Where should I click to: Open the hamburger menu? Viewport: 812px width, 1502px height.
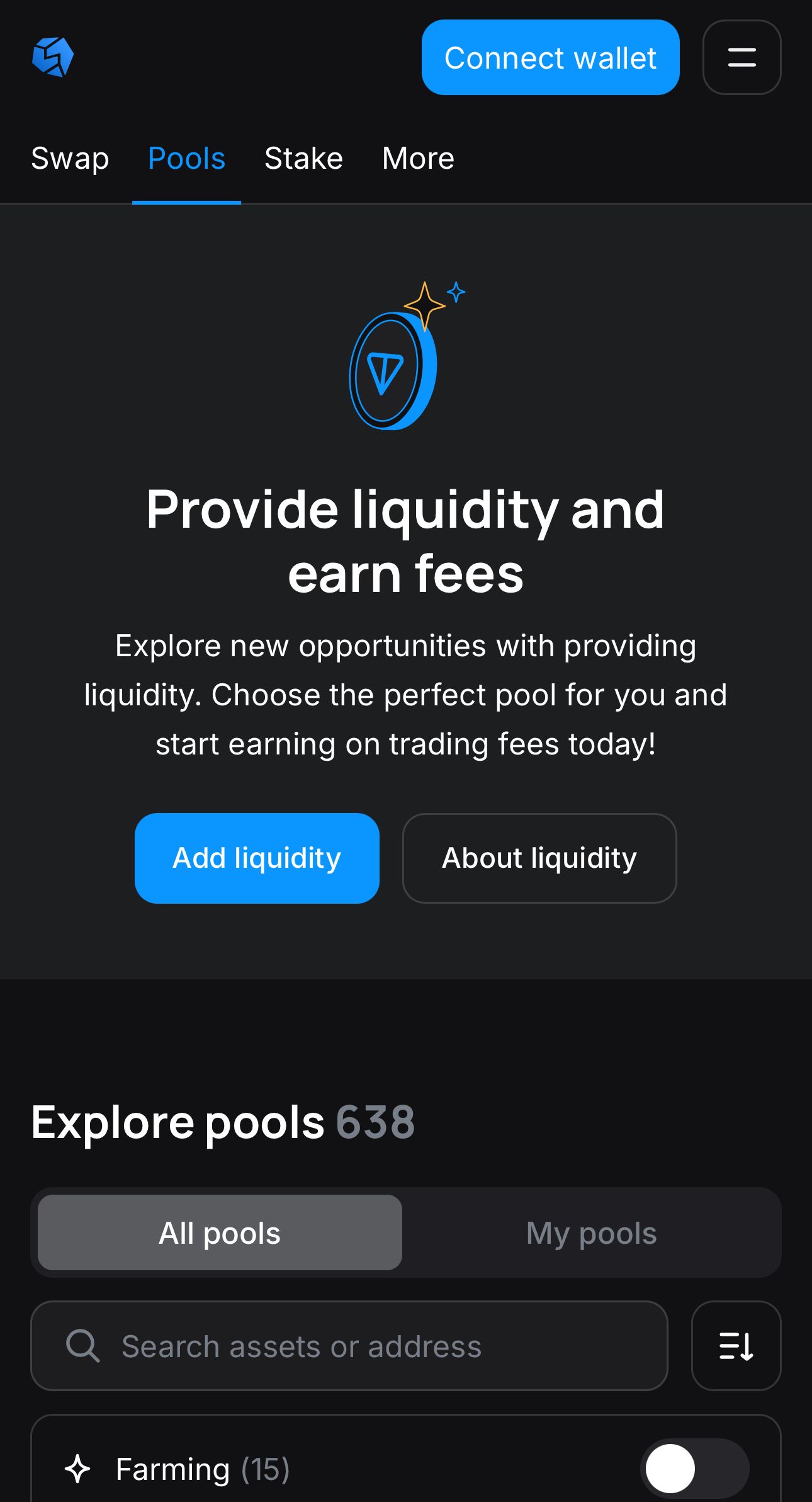point(742,57)
